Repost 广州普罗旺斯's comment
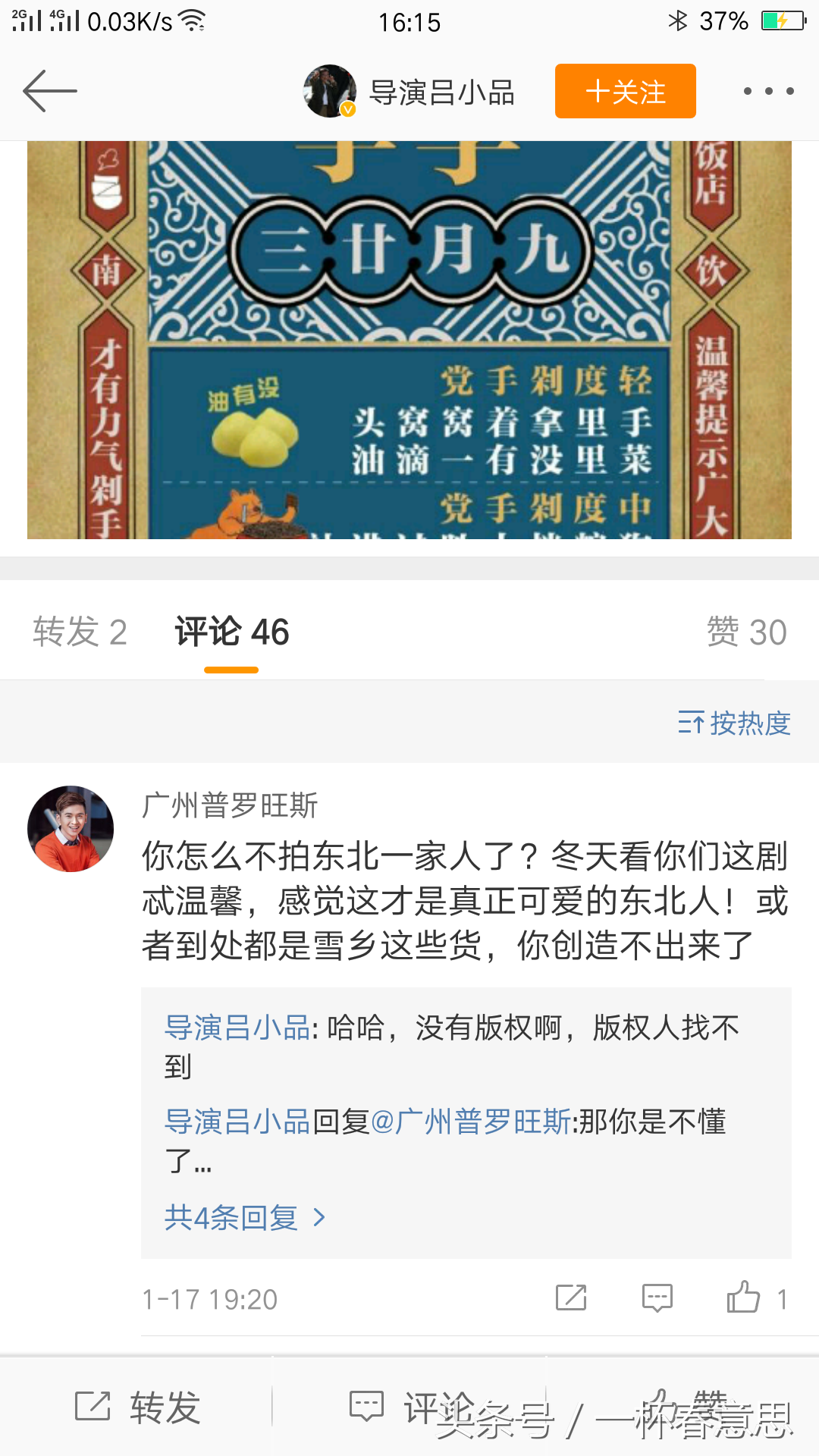The height and width of the screenshot is (1456, 819). 571,1298
